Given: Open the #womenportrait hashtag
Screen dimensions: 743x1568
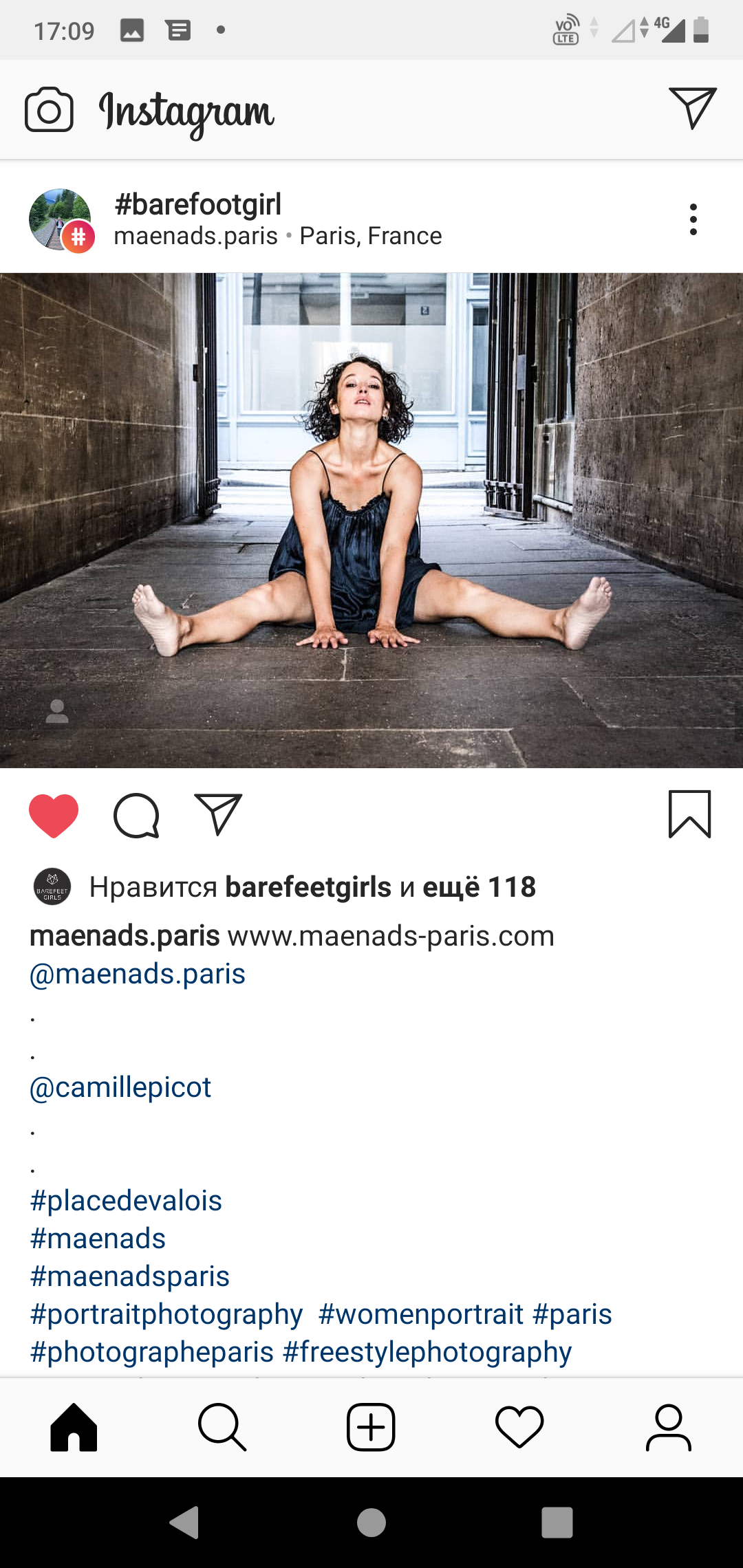Looking at the screenshot, I should coord(421,1314).
